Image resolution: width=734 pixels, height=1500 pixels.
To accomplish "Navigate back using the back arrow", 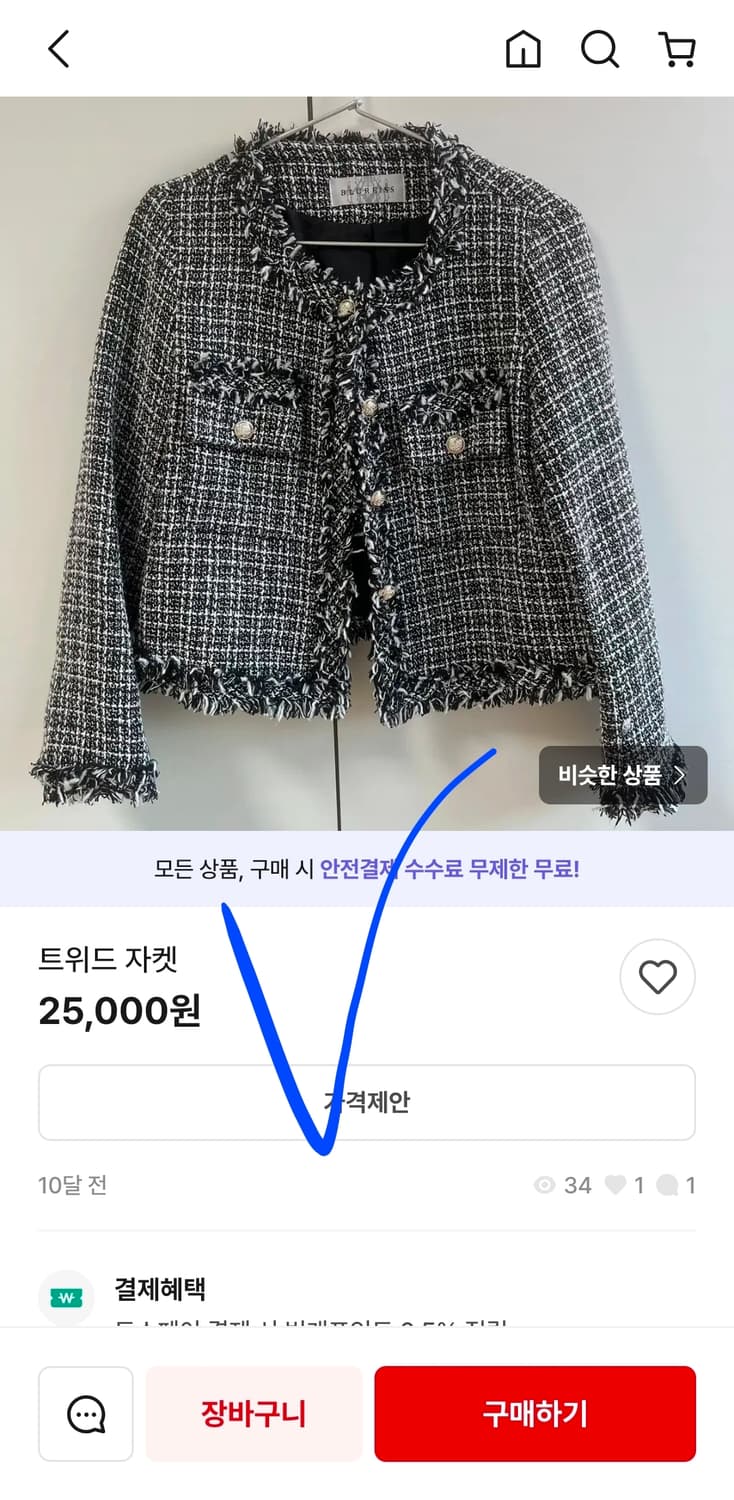I will 57,47.
